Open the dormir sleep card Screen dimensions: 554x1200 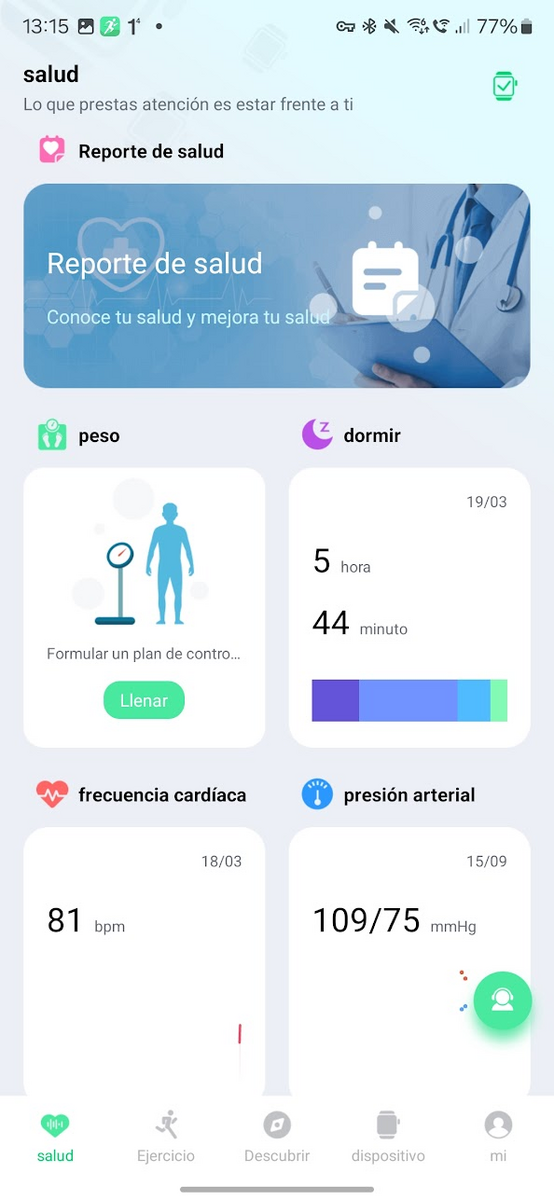pyautogui.click(x=409, y=608)
